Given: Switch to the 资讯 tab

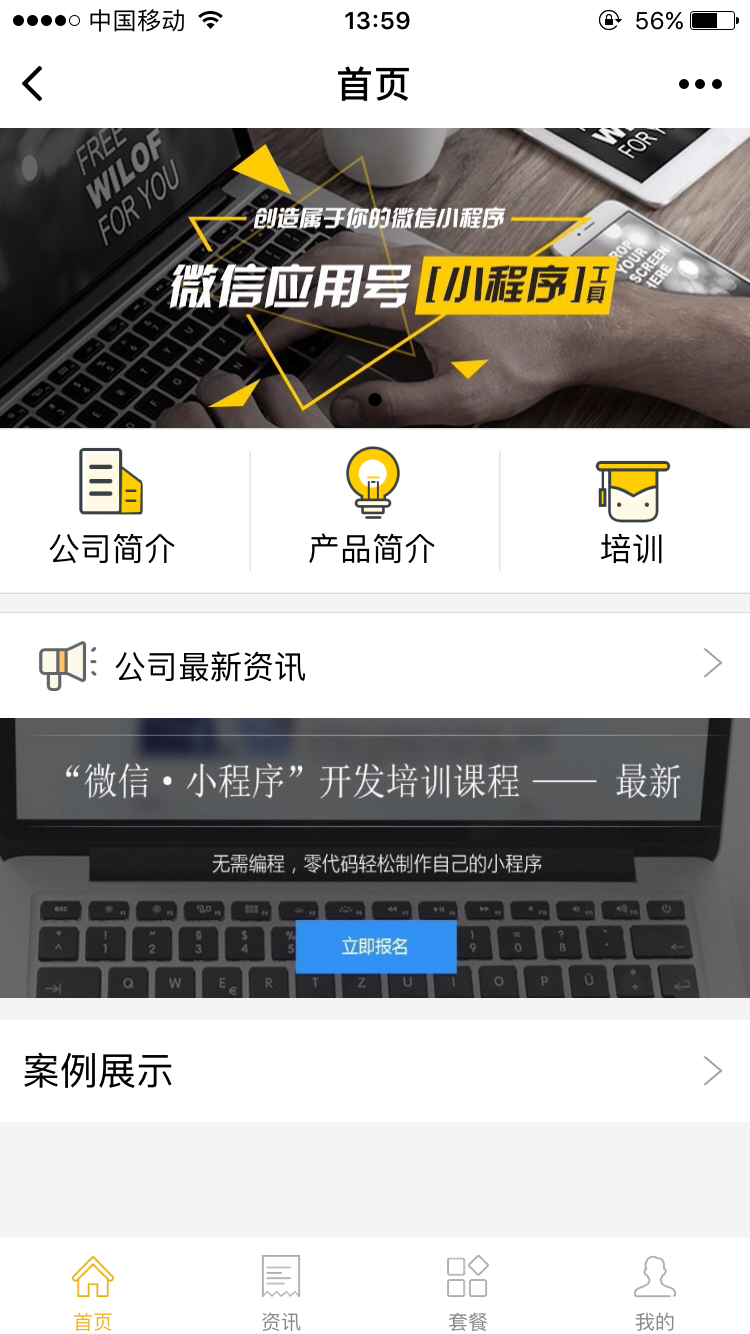Looking at the screenshot, I should point(281,1293).
